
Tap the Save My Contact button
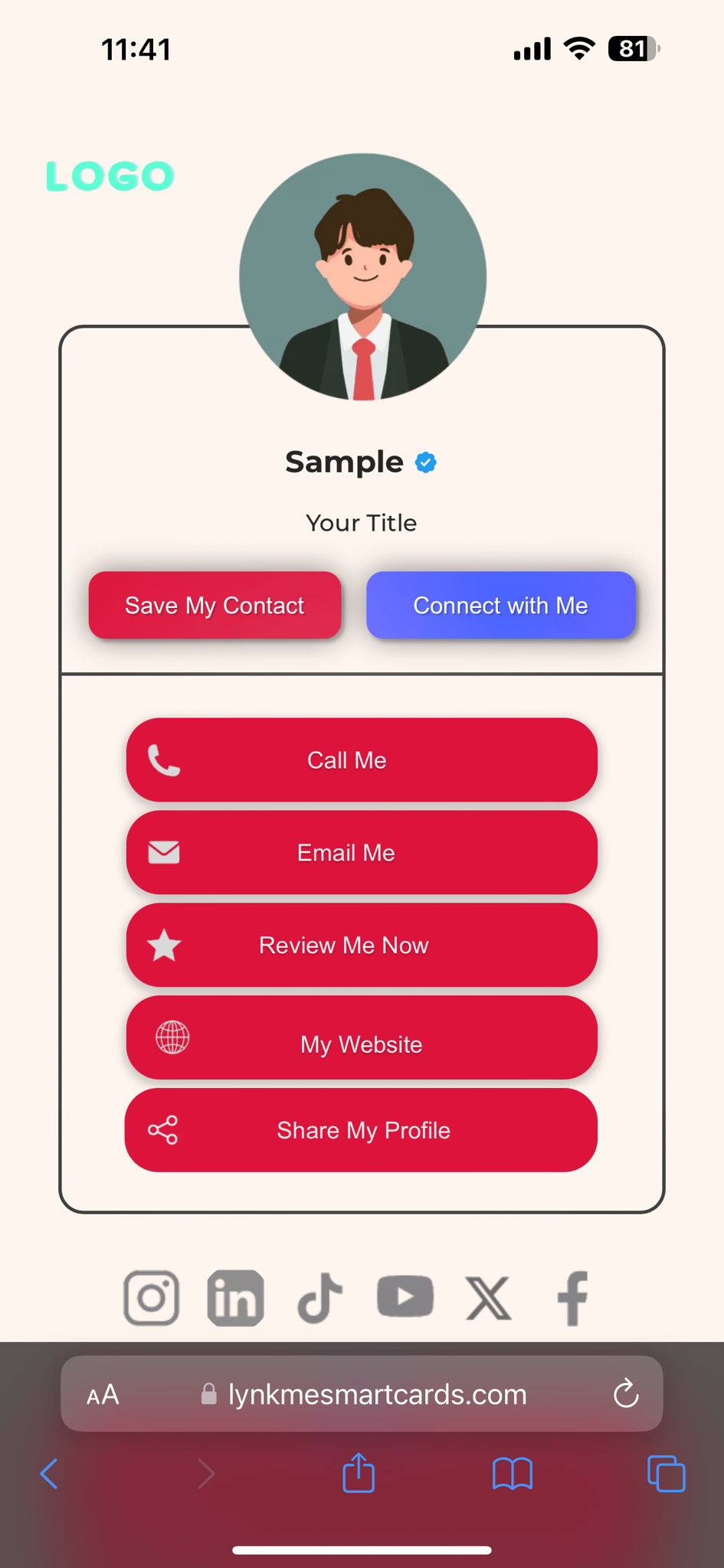click(215, 605)
